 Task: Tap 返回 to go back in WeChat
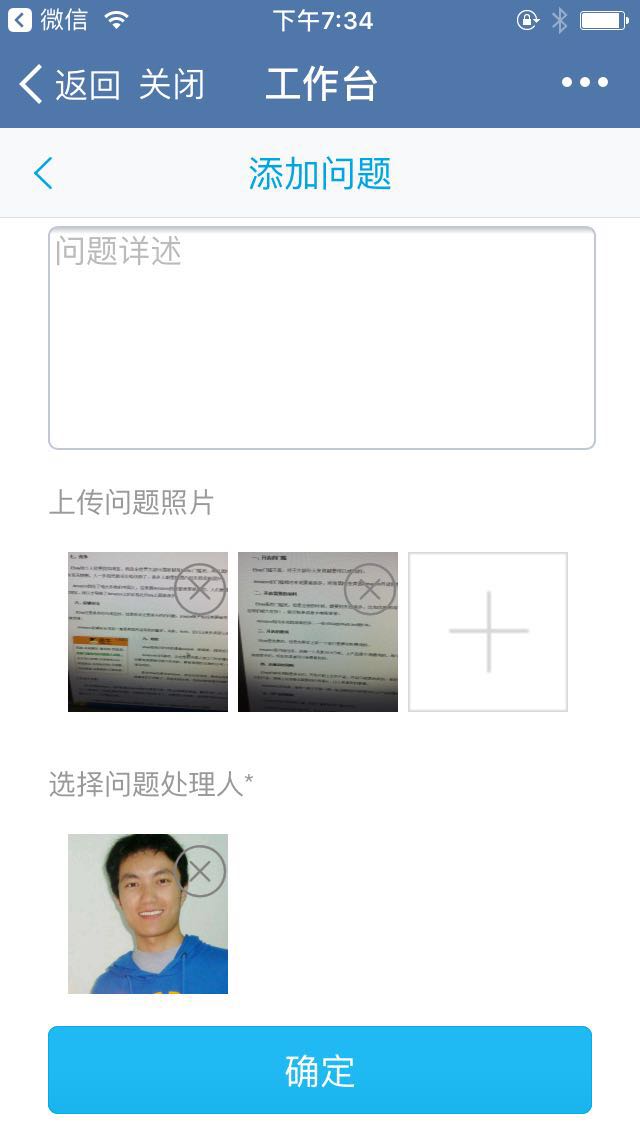click(68, 85)
